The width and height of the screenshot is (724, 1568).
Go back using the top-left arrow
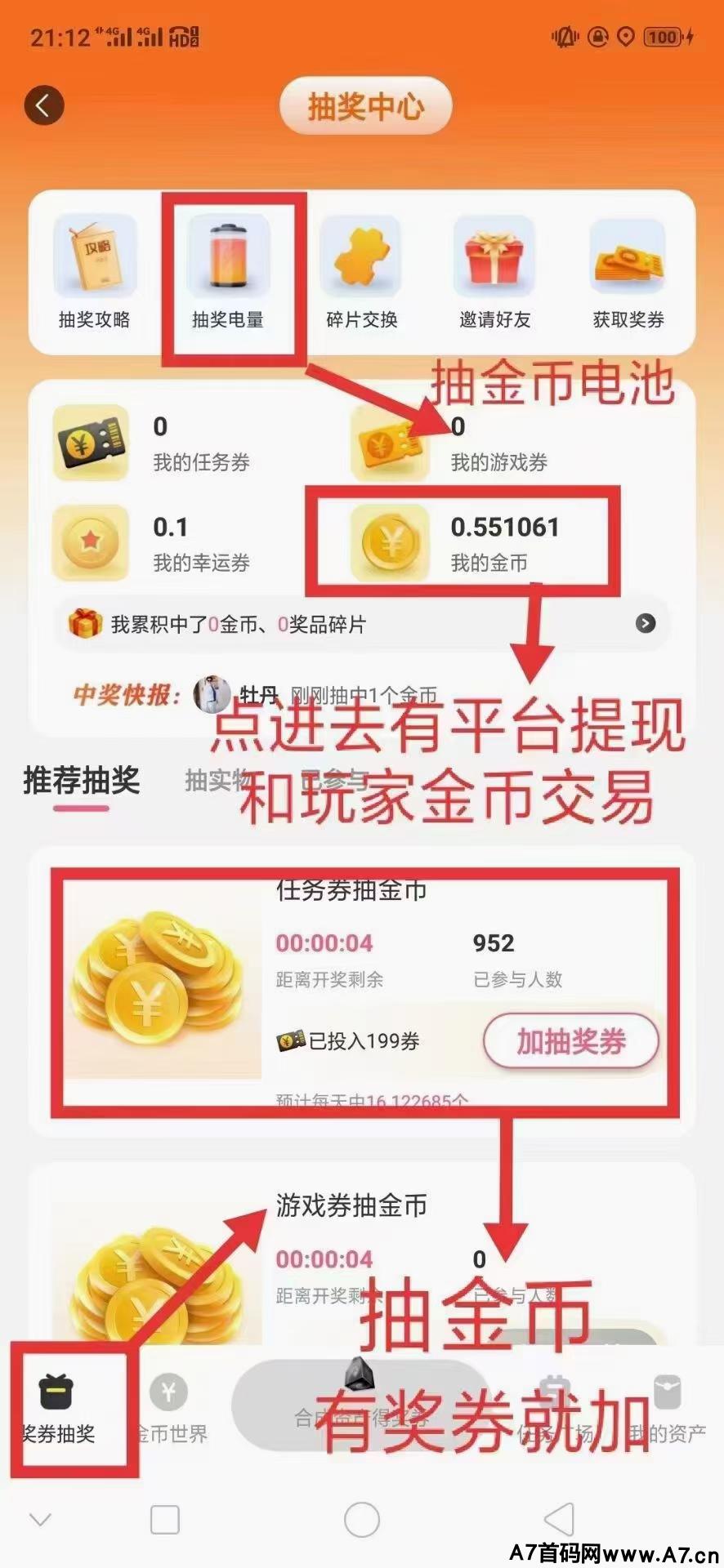click(x=44, y=105)
